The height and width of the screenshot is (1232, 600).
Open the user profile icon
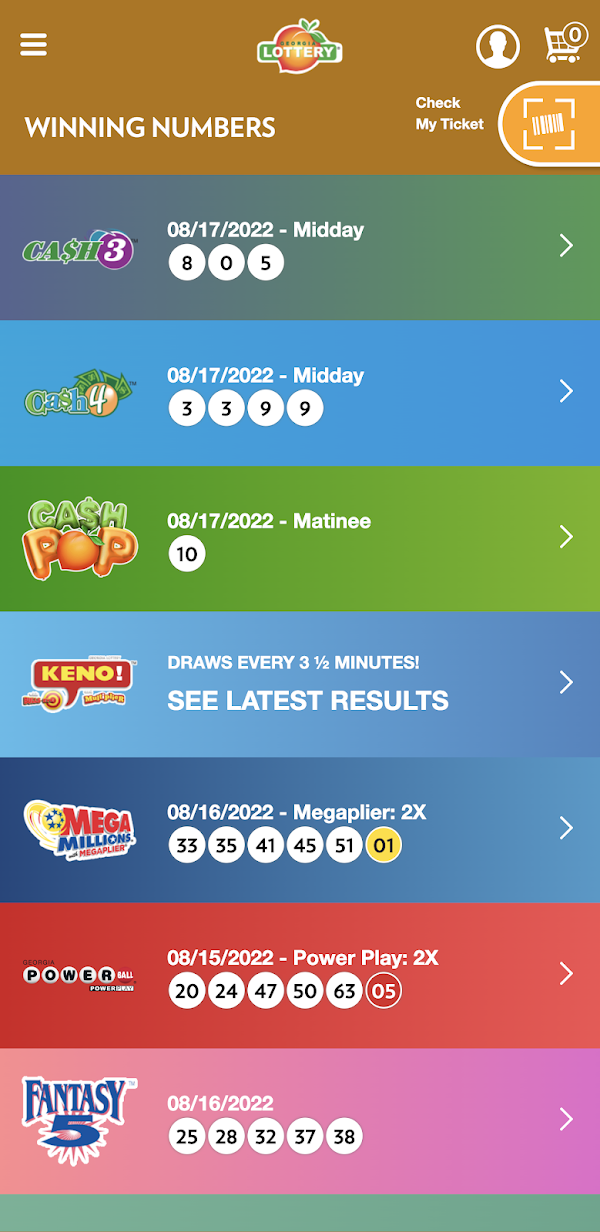[497, 46]
